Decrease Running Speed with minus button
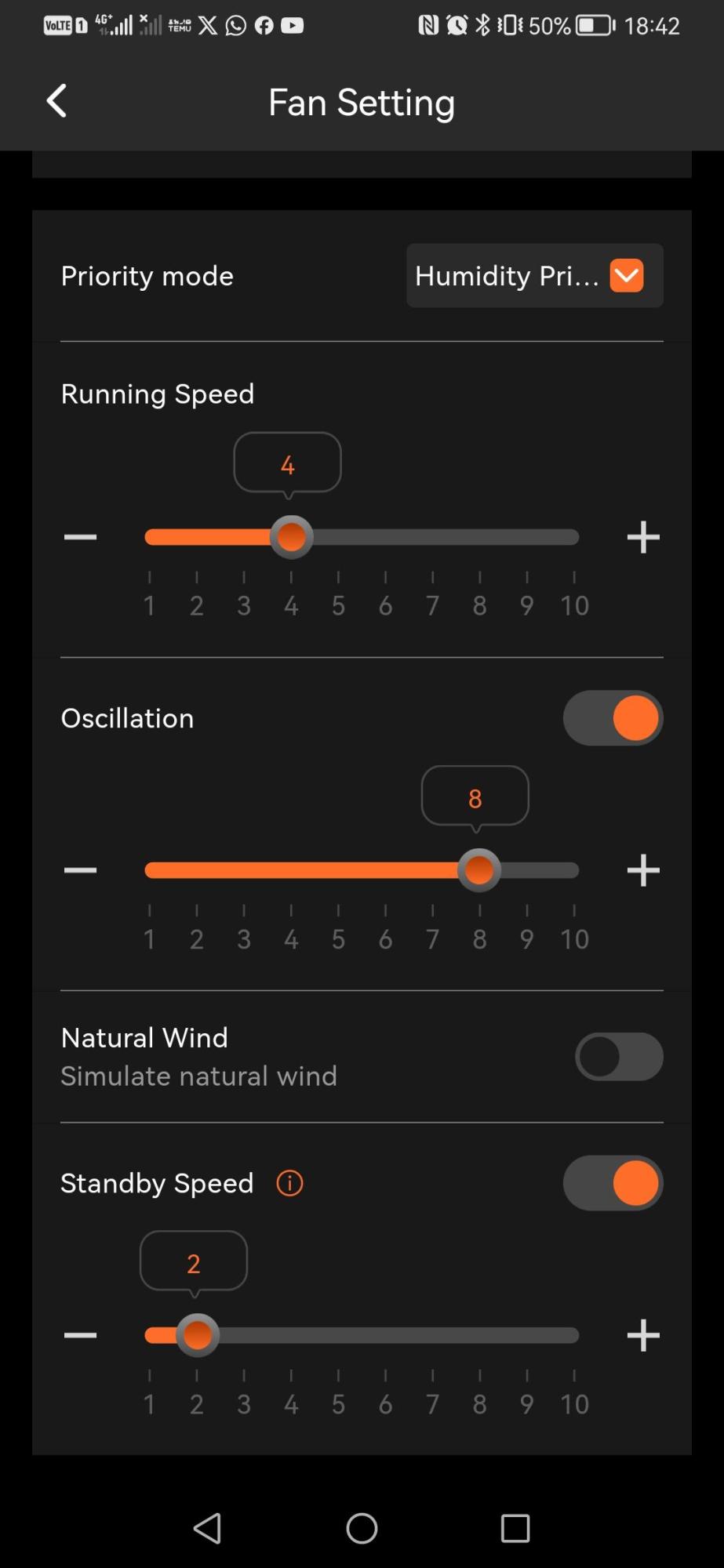 [80, 537]
